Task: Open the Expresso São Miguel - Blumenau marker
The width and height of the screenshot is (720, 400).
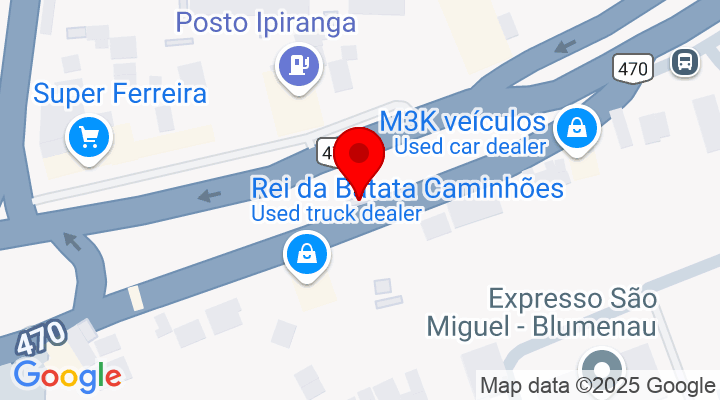Action: pyautogui.click(x=601, y=366)
